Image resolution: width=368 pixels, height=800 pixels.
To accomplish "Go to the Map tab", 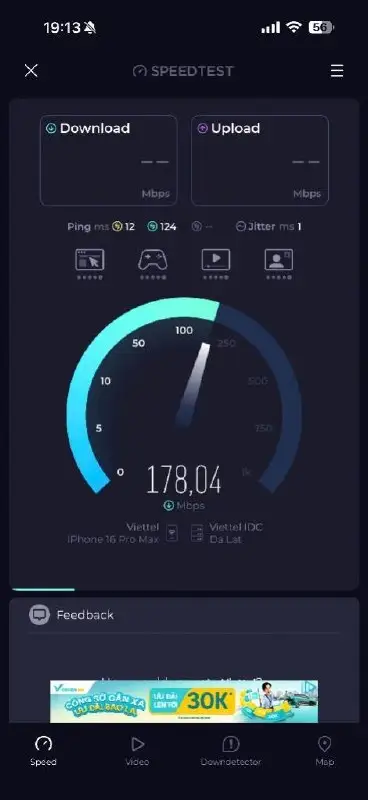I will click(324, 751).
